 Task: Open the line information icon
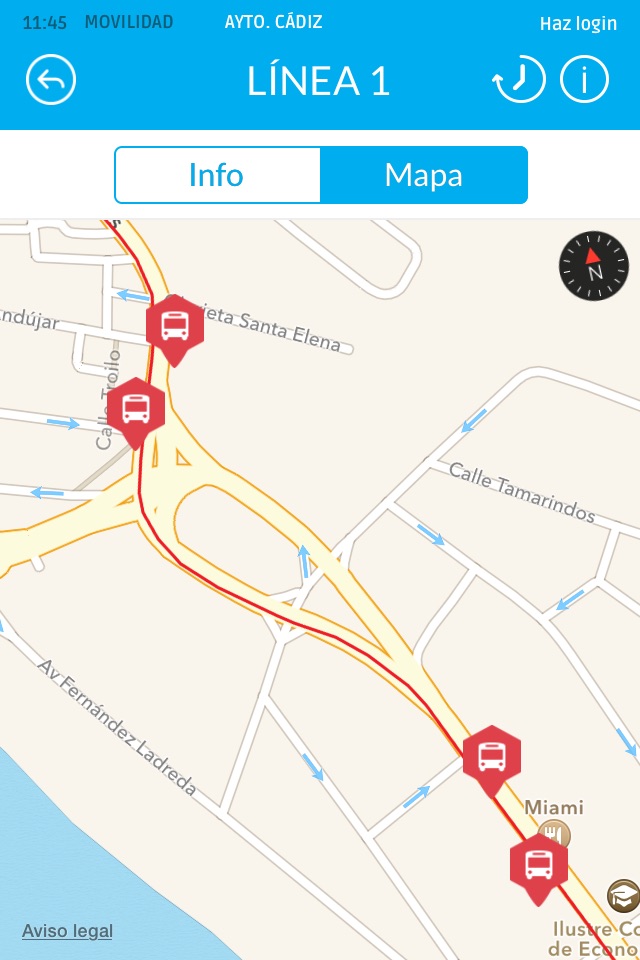point(584,81)
